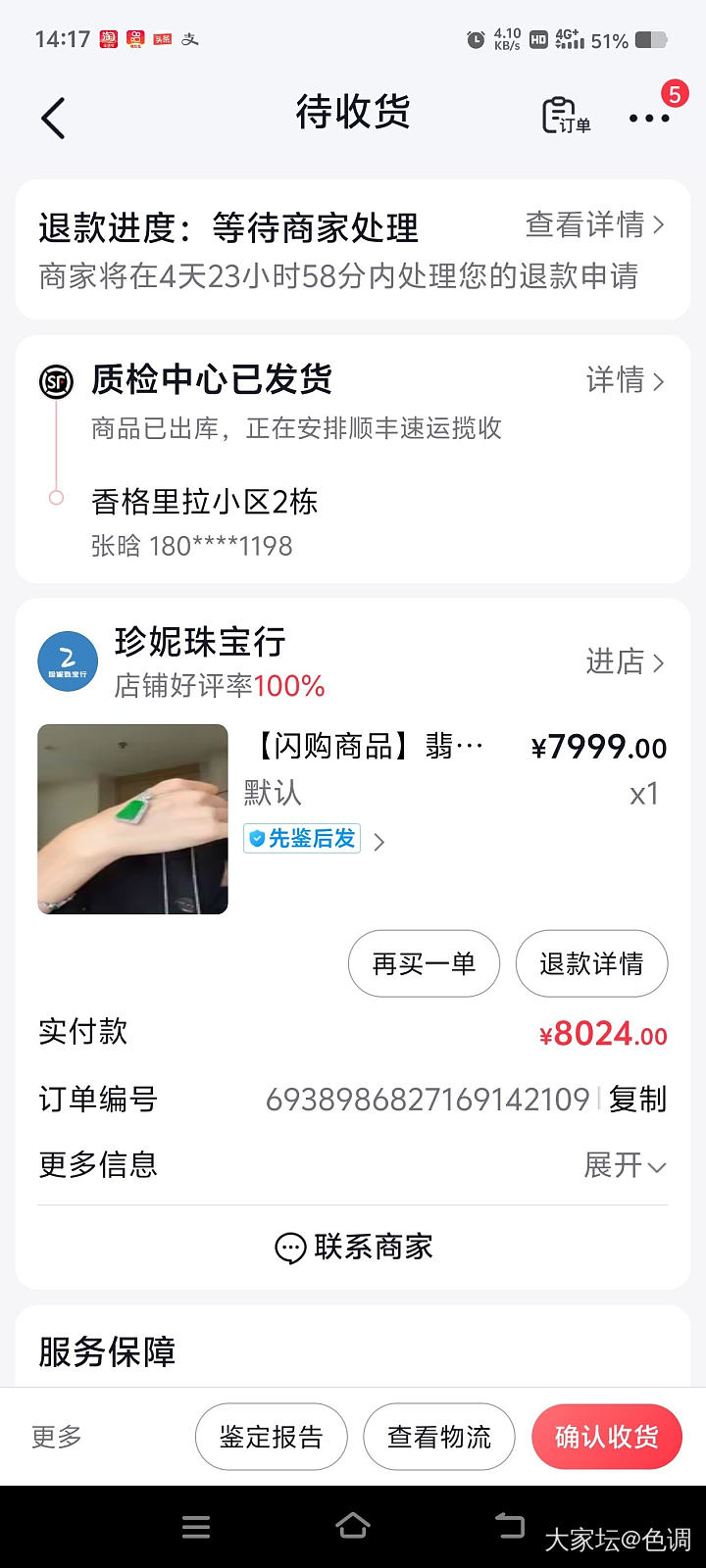Open the 订单 orders icon

coord(566,116)
